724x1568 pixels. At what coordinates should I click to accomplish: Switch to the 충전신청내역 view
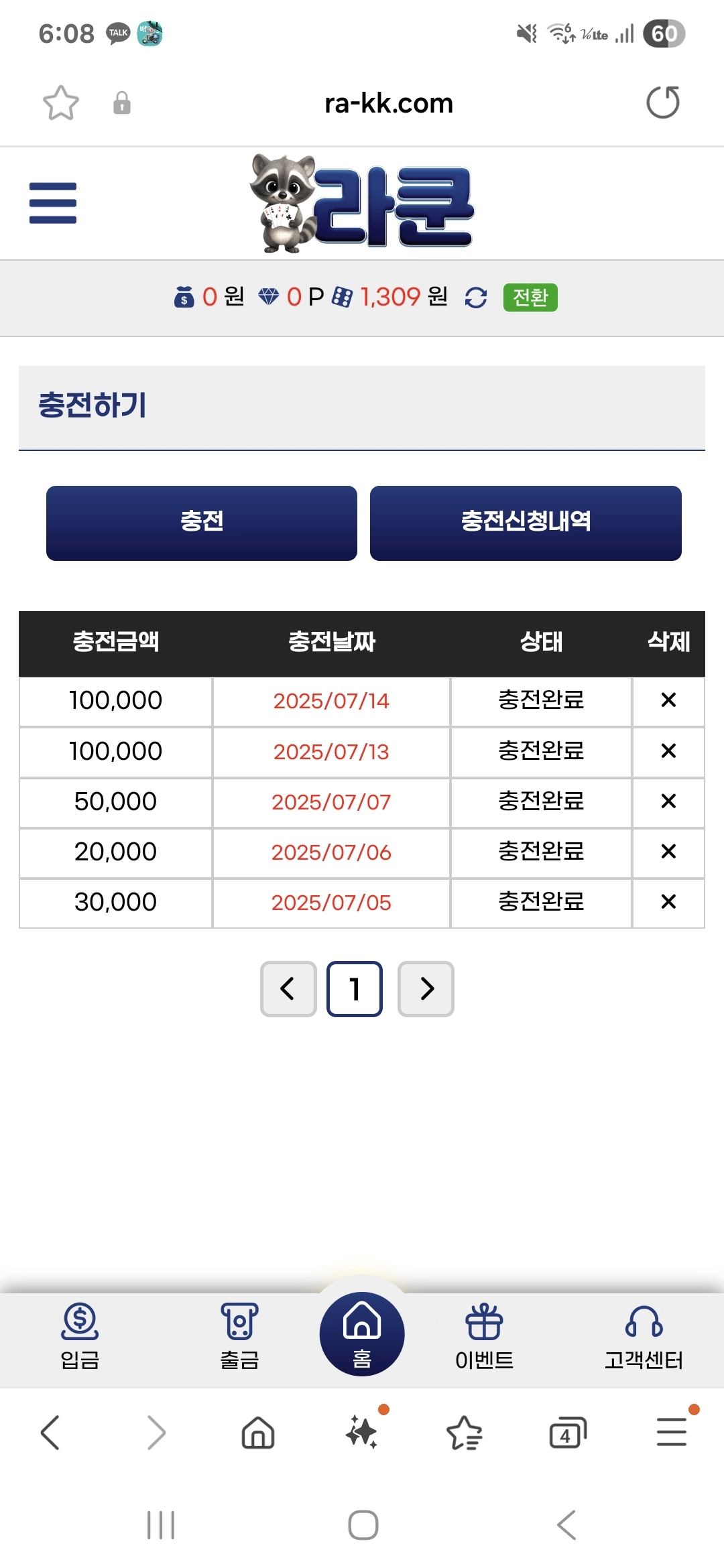526,523
